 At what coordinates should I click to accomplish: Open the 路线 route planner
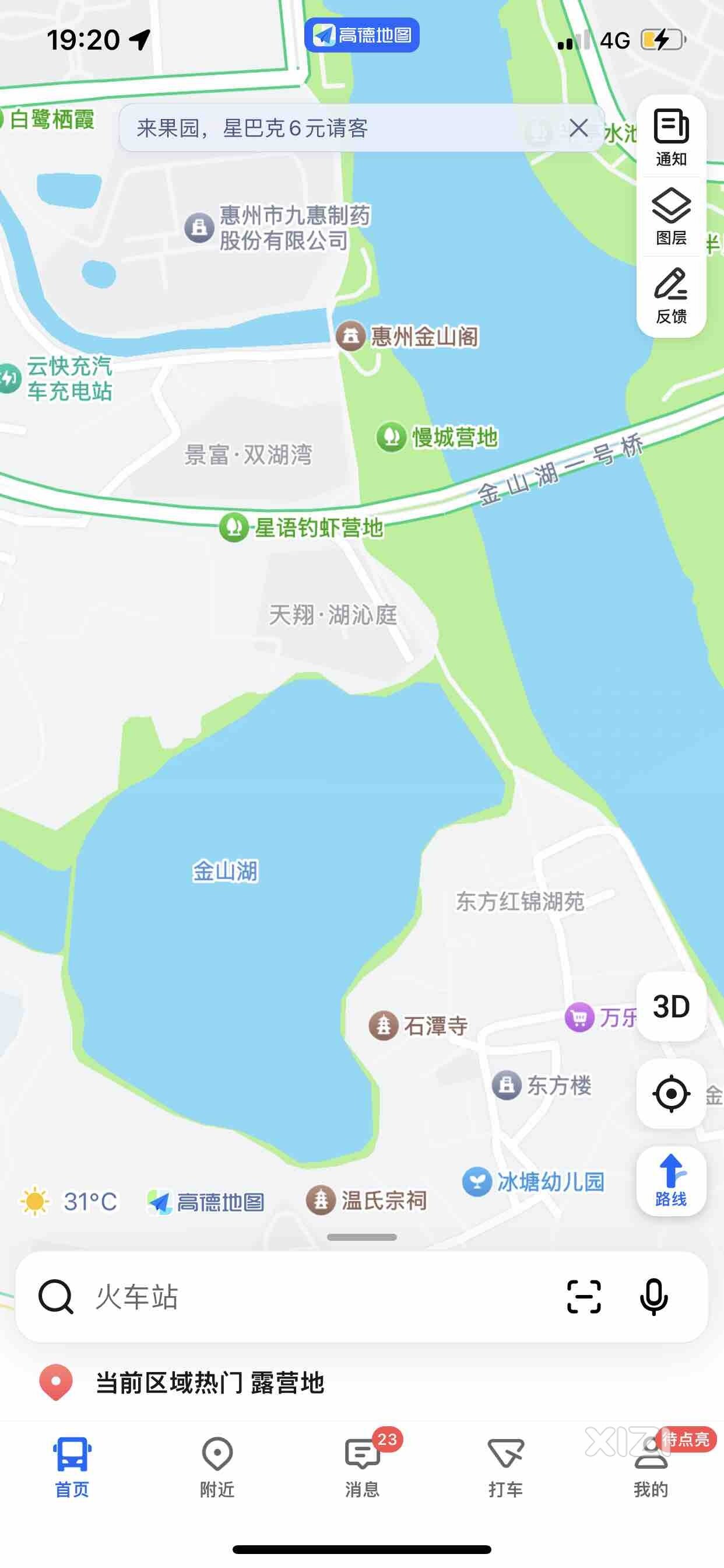tap(671, 1181)
